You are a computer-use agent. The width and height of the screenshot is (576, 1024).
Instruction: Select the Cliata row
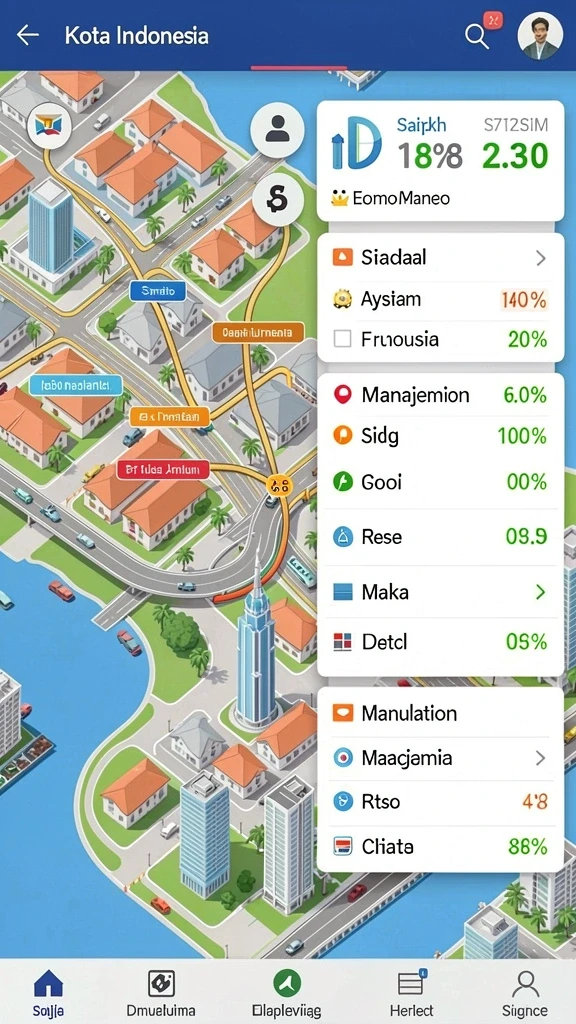pyautogui.click(x=440, y=846)
